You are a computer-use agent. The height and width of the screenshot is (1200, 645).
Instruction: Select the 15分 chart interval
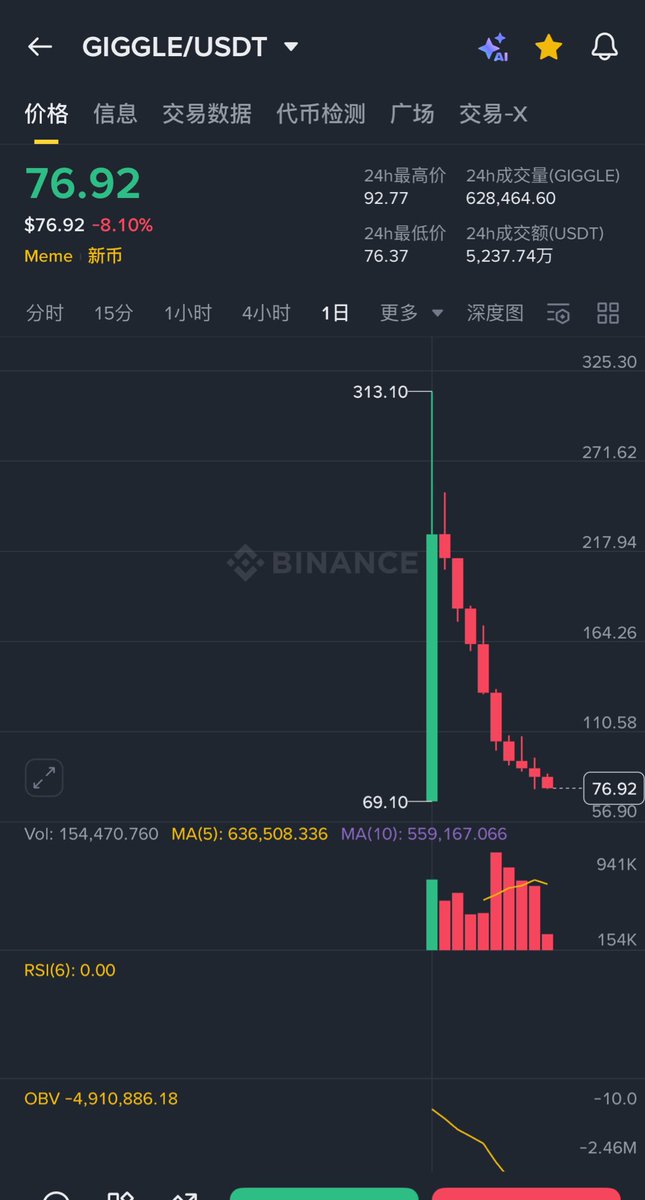[113, 313]
